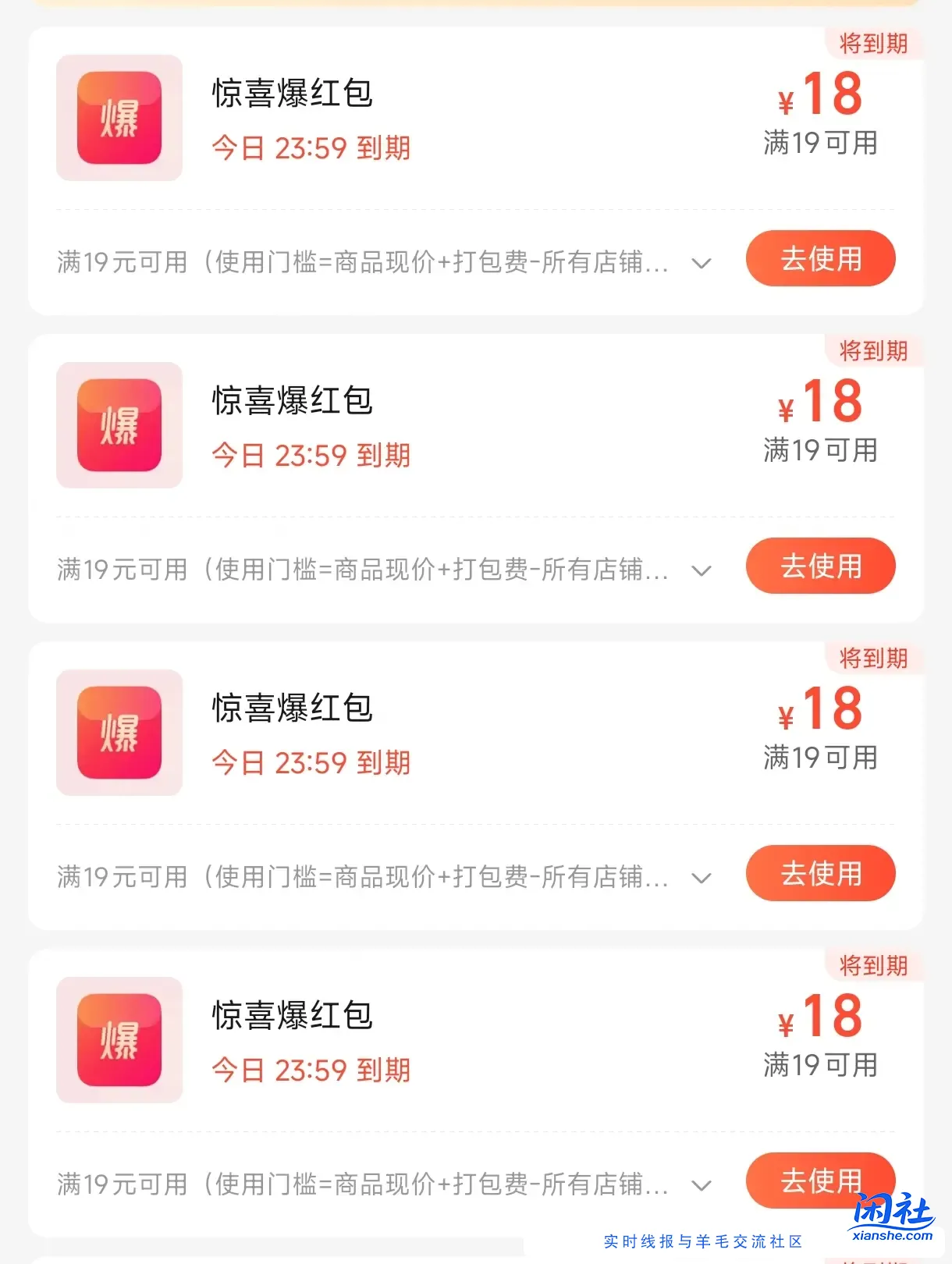Viewport: 952px width, 1264px height.
Task: Tap 去使用 on the first red packet
Action: click(x=820, y=258)
